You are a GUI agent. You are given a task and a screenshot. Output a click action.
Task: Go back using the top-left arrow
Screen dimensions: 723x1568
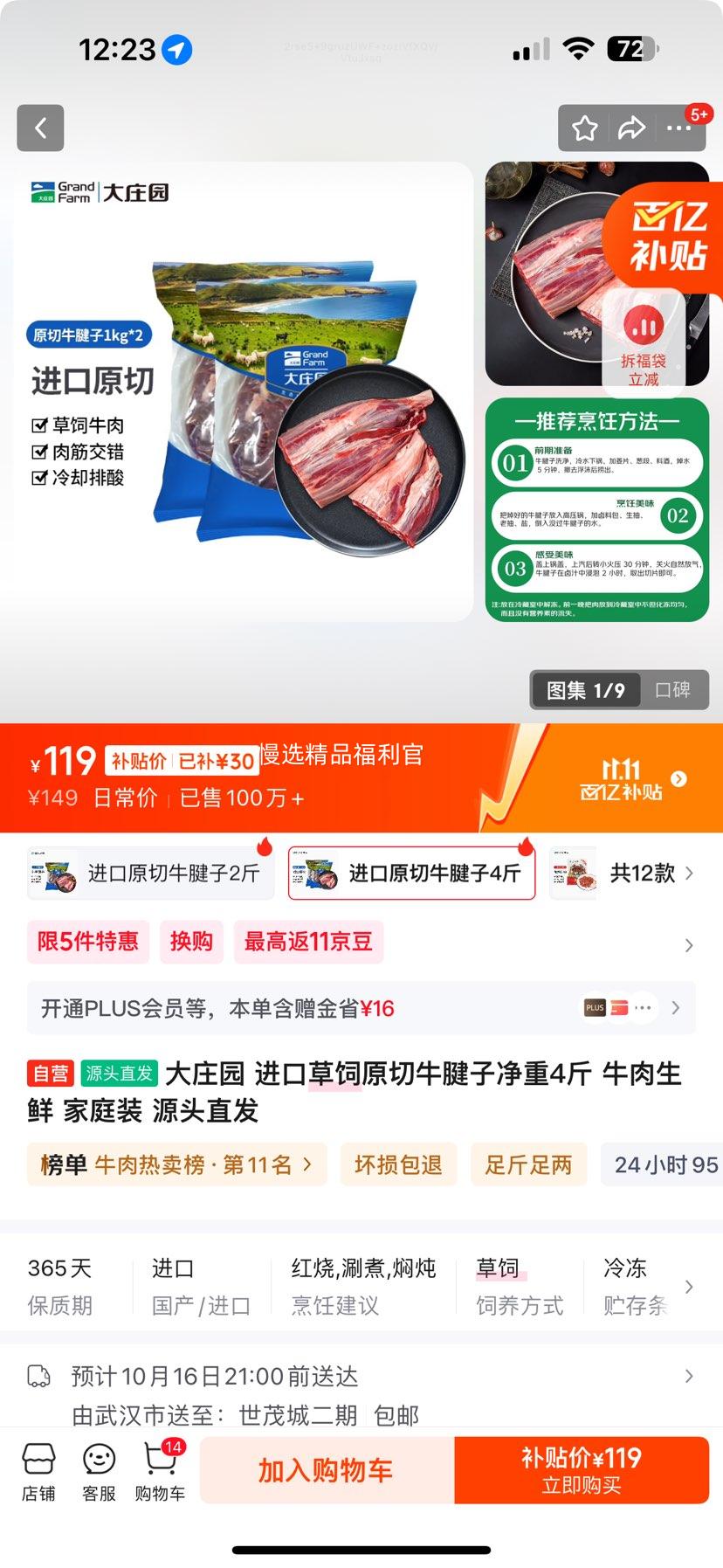click(40, 128)
